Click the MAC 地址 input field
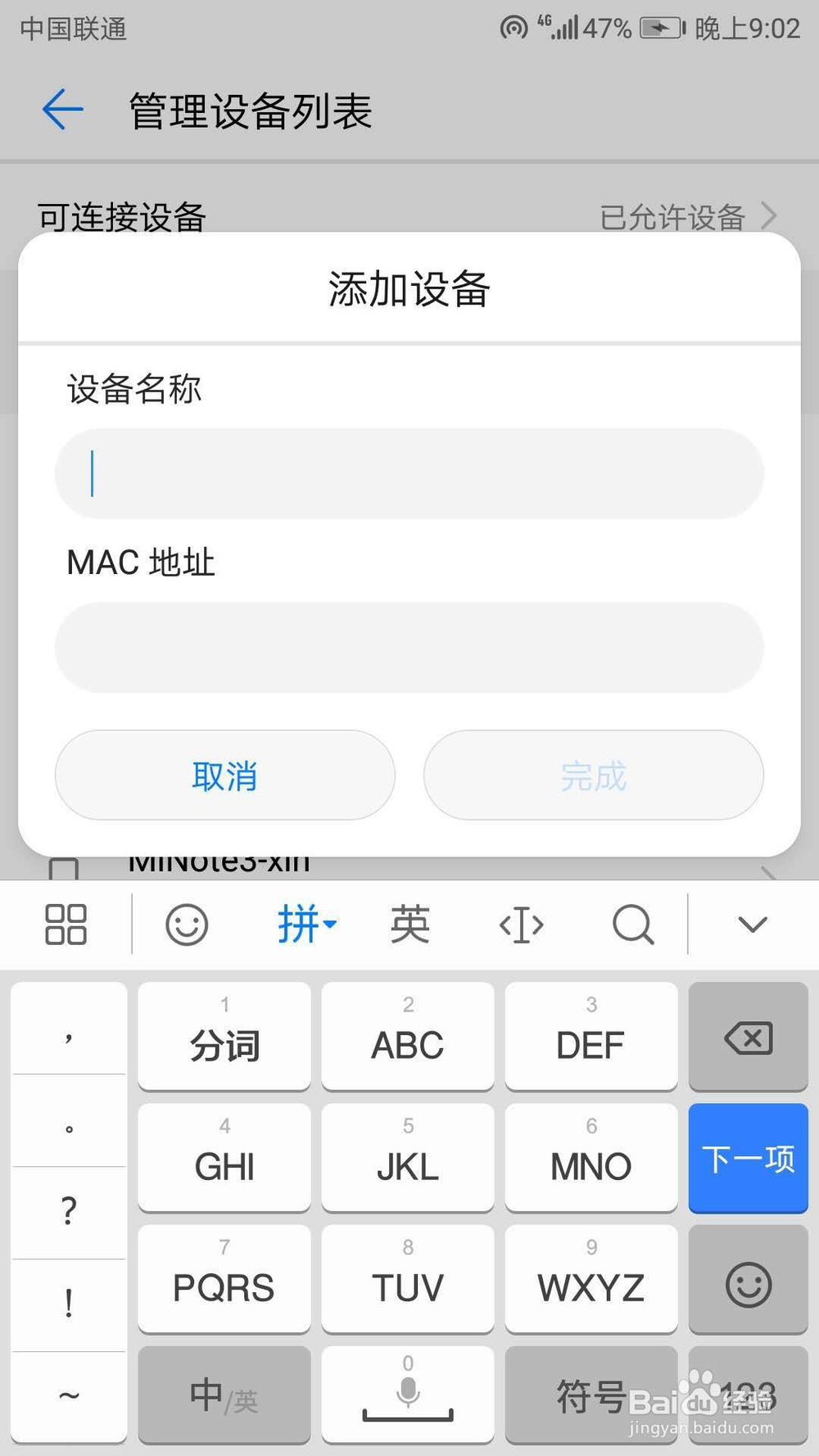819x1456 pixels. [409, 647]
